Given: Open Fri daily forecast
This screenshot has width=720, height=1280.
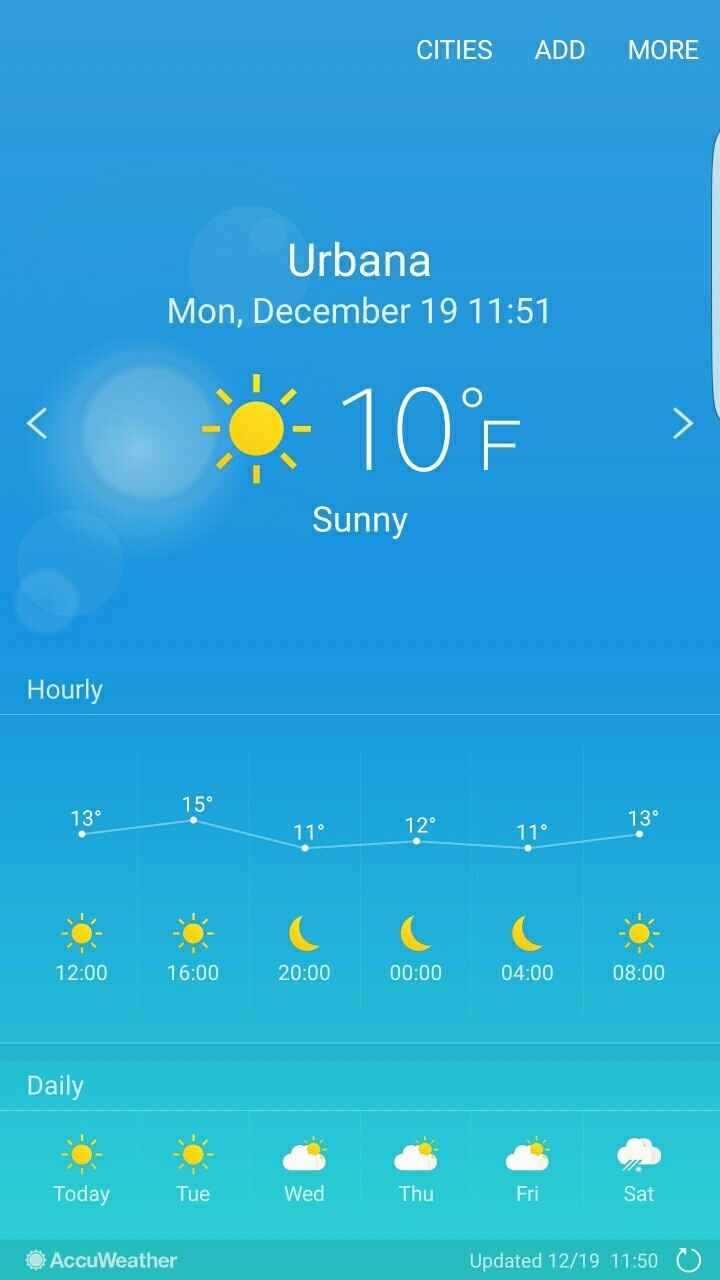Looking at the screenshot, I should pyautogui.click(x=527, y=1170).
